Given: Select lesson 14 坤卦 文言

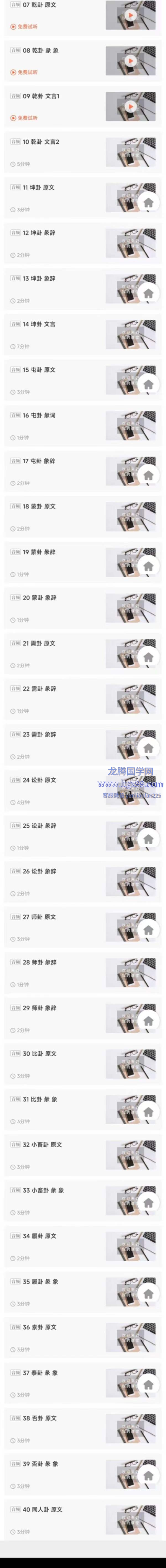Looking at the screenshot, I should tap(39, 324).
